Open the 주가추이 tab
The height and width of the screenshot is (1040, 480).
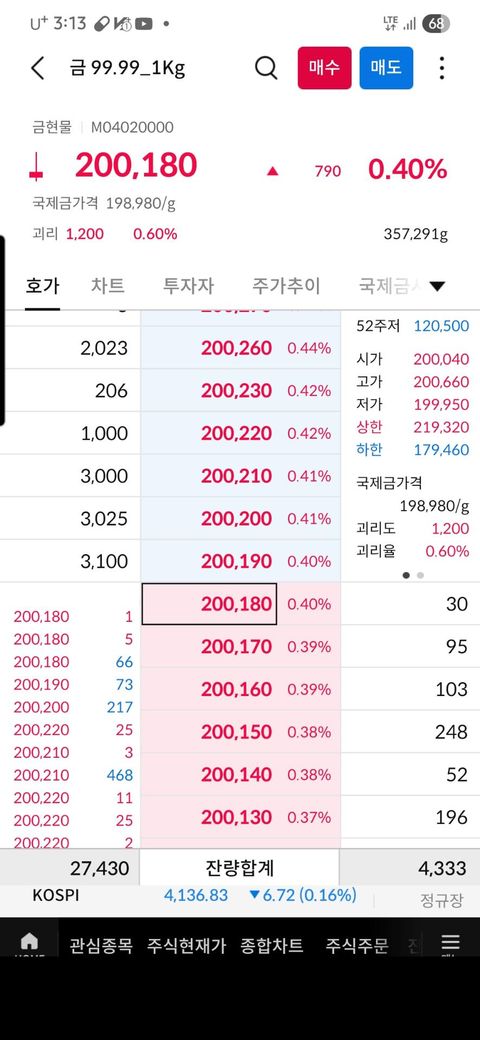(286, 286)
